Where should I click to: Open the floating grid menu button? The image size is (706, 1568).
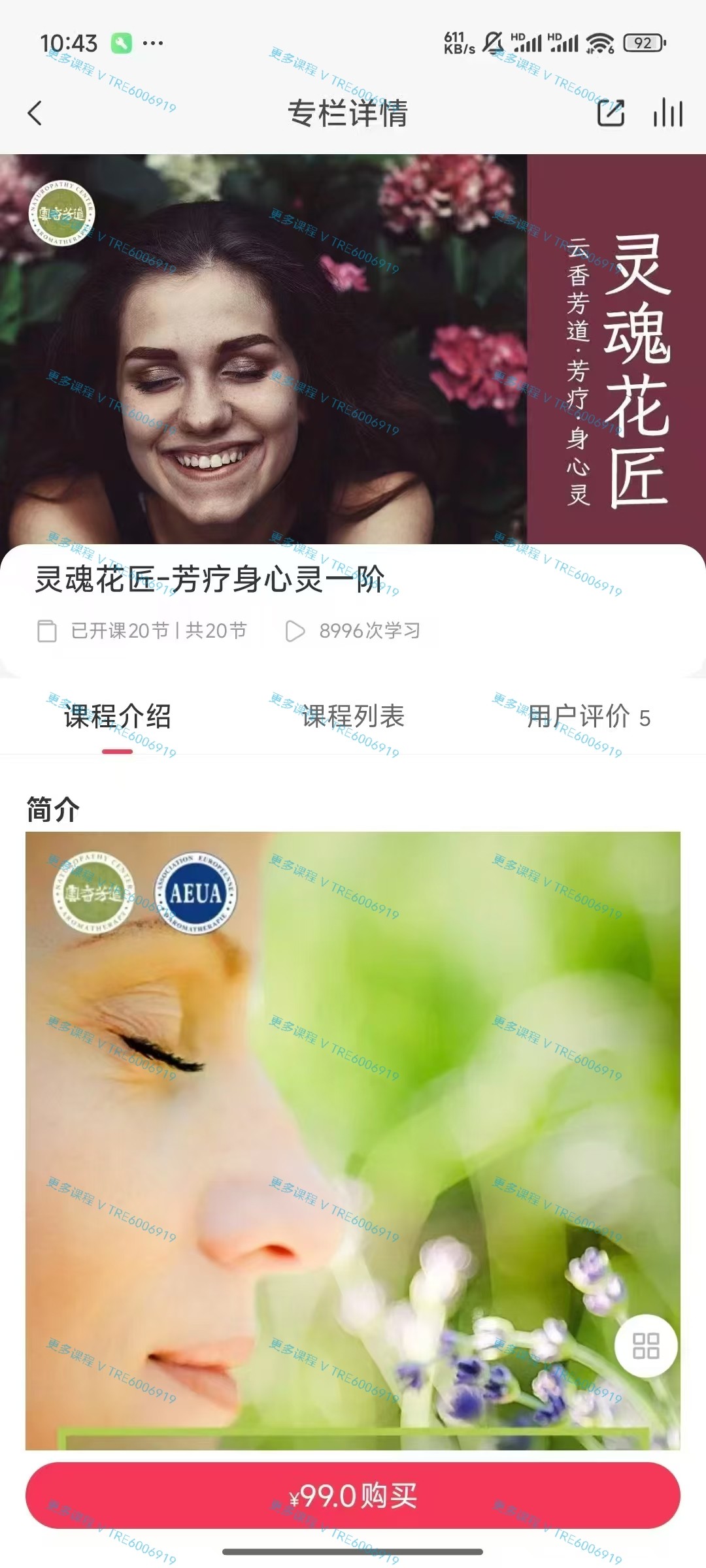click(x=646, y=1347)
